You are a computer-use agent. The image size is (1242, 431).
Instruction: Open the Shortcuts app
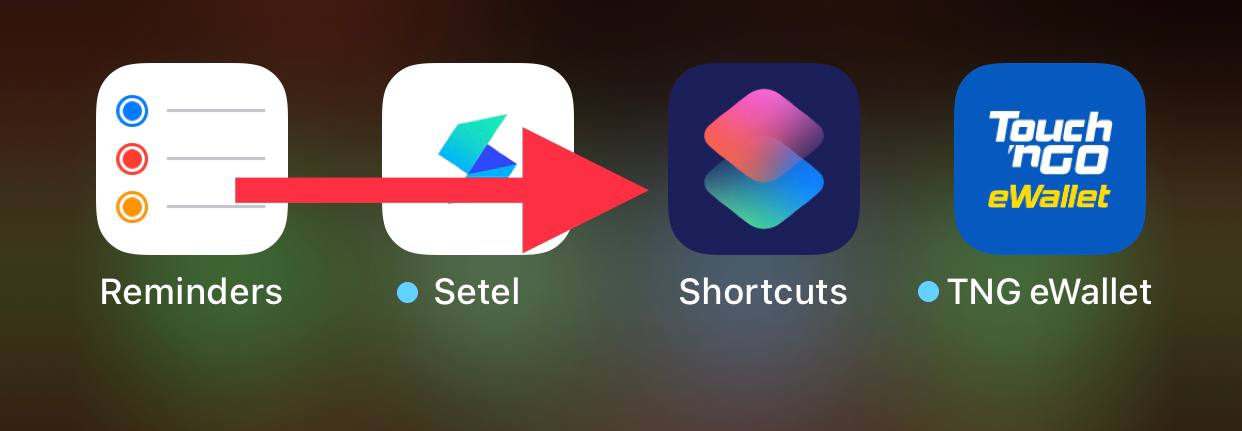pos(763,159)
